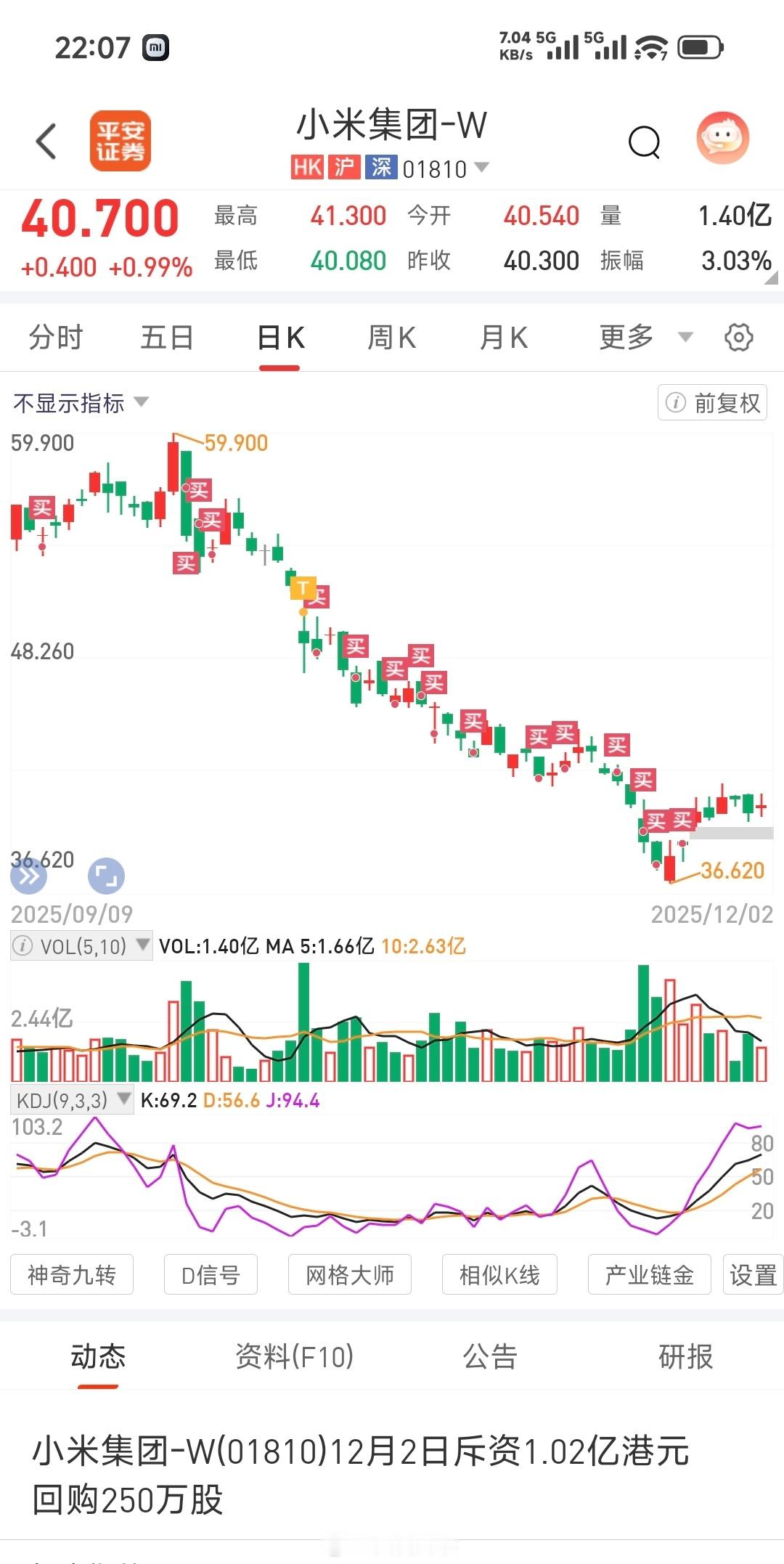This screenshot has width=784, height=1564.
Task: Tap the double-arrow quick panel icon
Action: click(x=28, y=876)
